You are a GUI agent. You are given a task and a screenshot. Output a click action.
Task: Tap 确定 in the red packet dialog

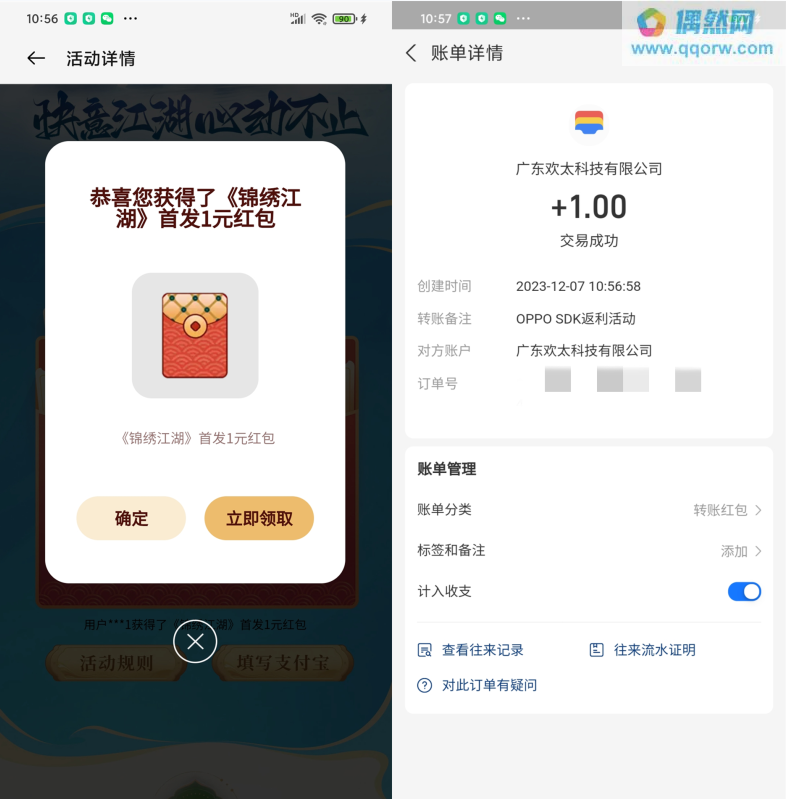click(131, 518)
